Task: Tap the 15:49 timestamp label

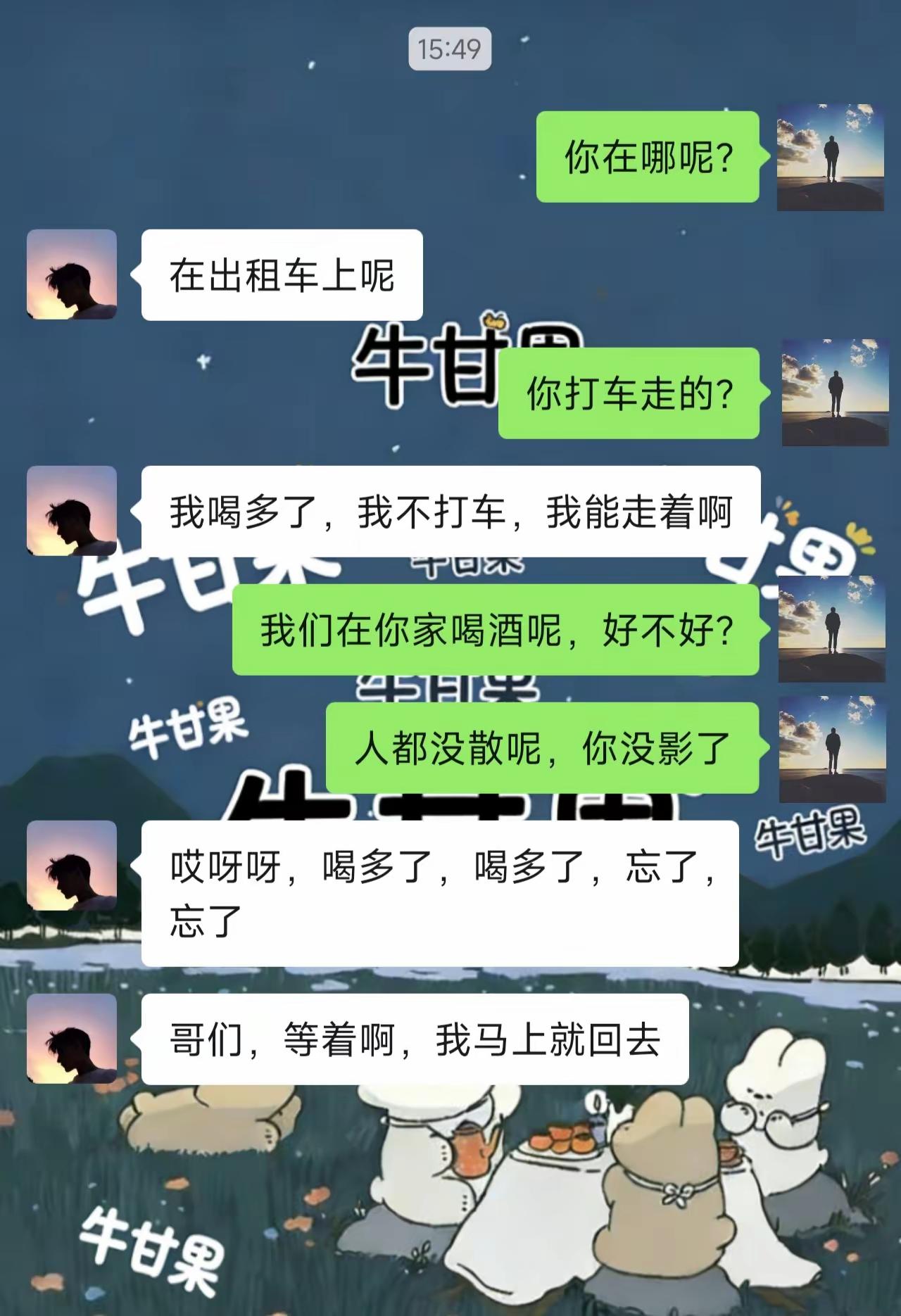Action: click(x=449, y=48)
